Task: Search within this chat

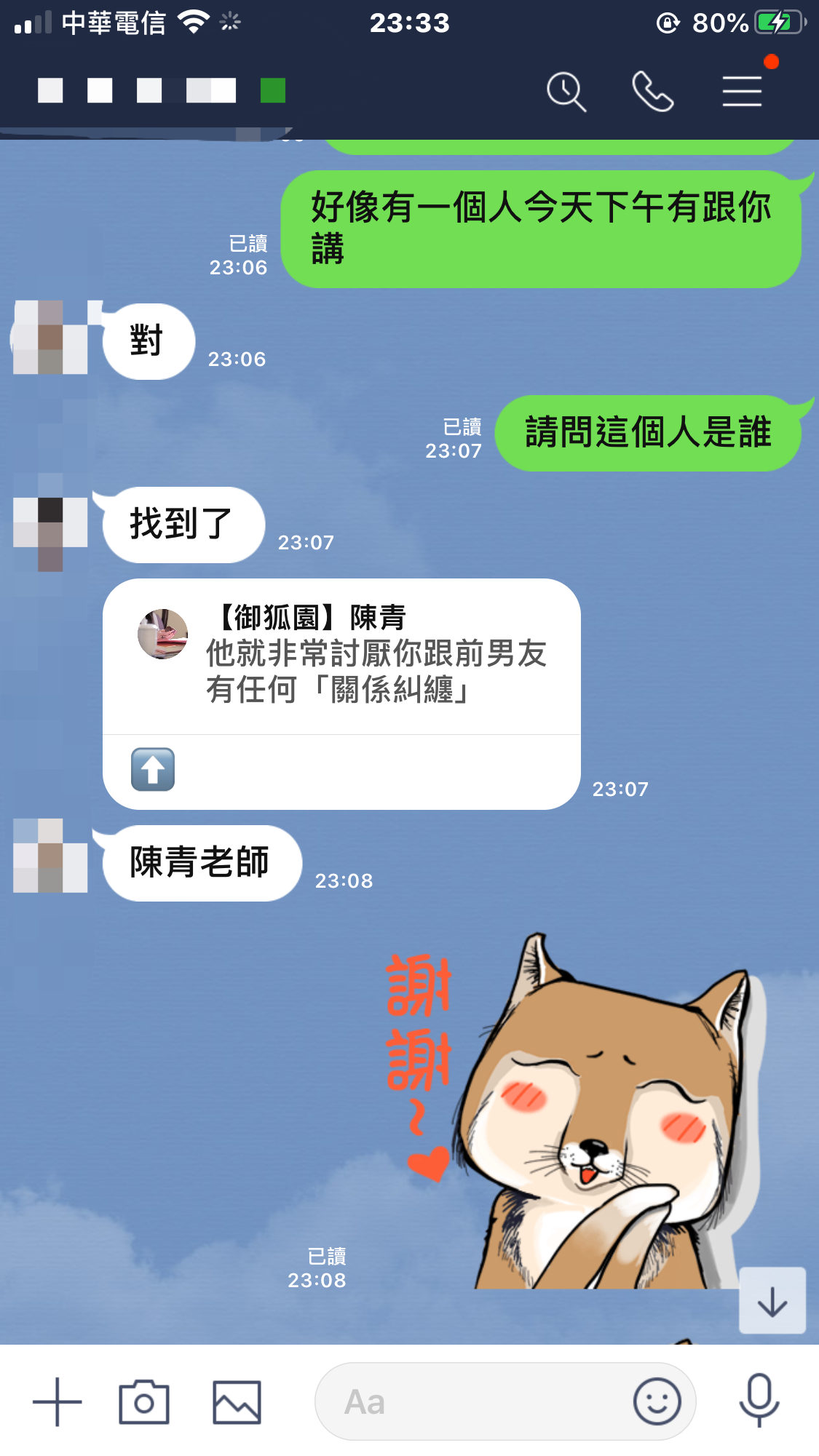Action: click(x=566, y=92)
